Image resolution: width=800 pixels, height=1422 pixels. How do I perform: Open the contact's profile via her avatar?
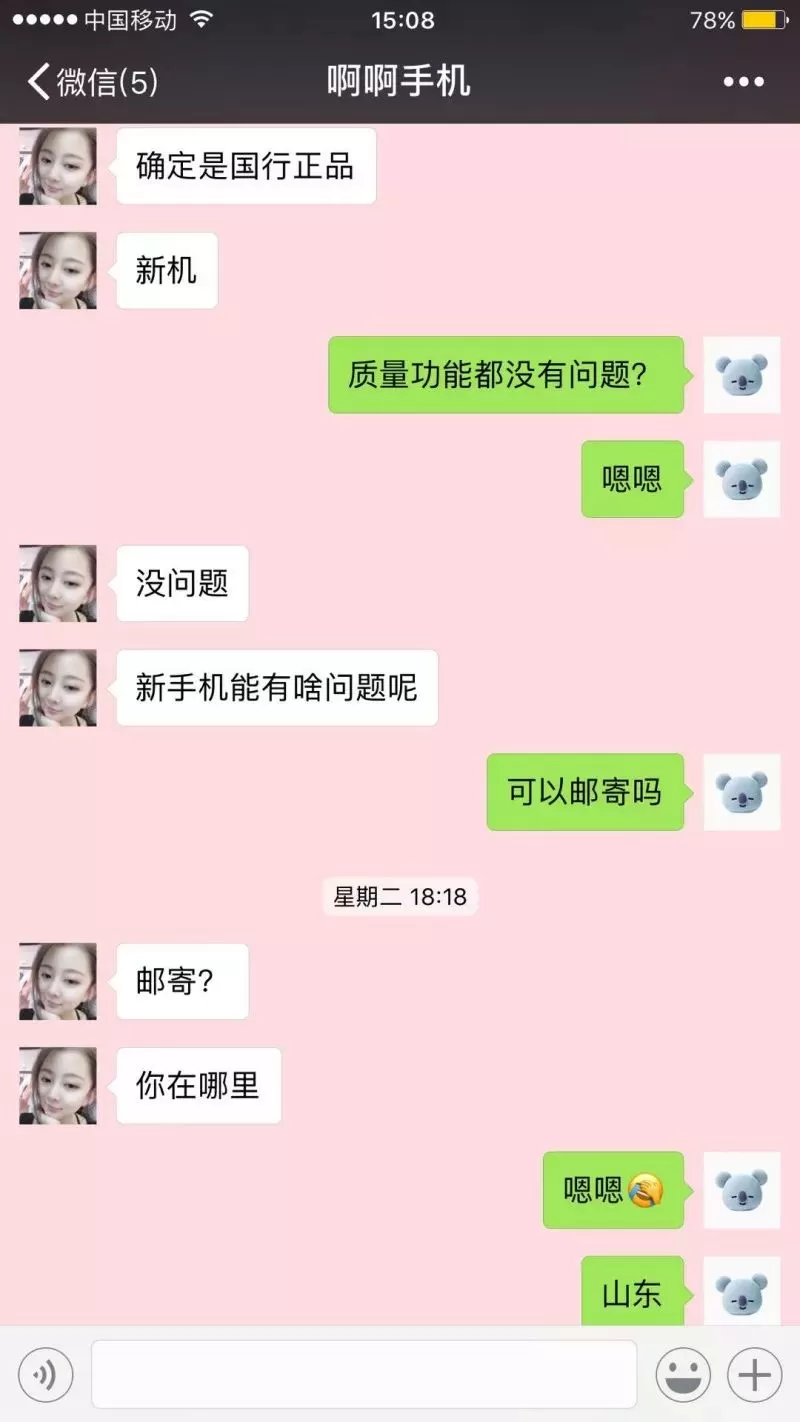coord(57,166)
